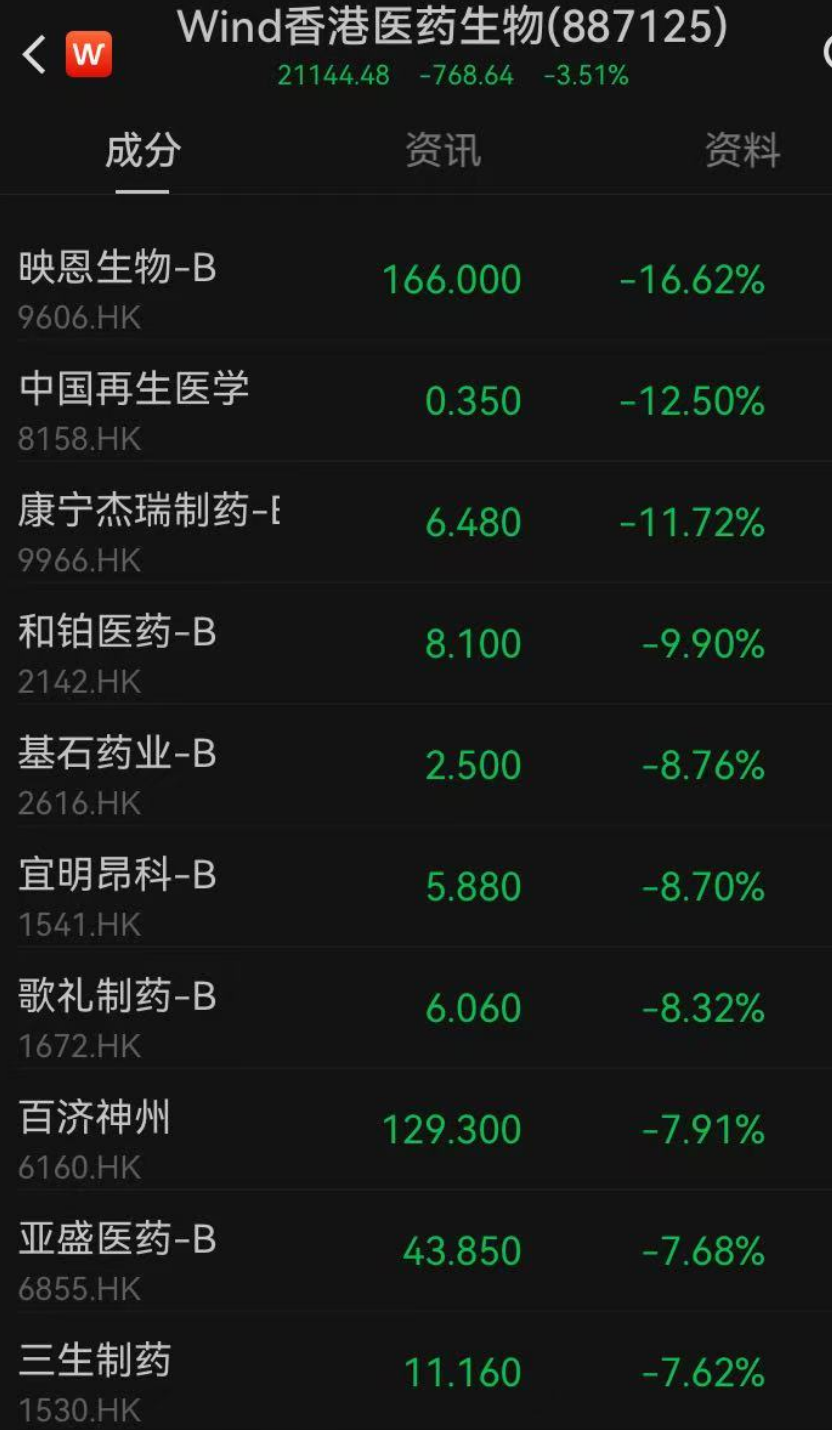Switch to the 资料 tab
Viewport: 832px width, 1430px height.
[742, 151]
